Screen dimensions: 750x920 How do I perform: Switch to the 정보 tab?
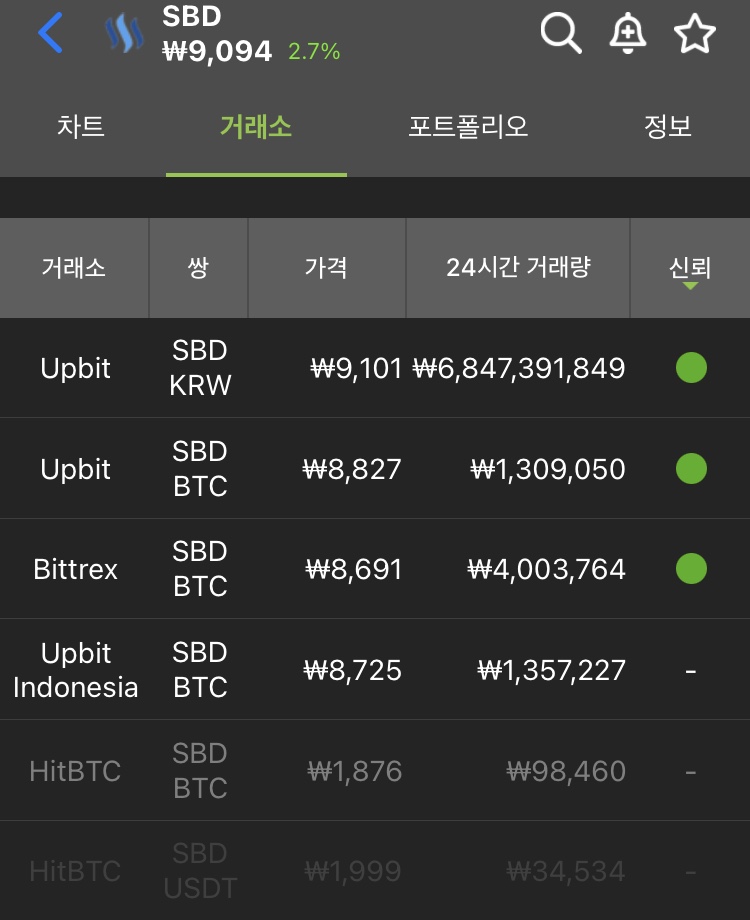[x=668, y=127]
